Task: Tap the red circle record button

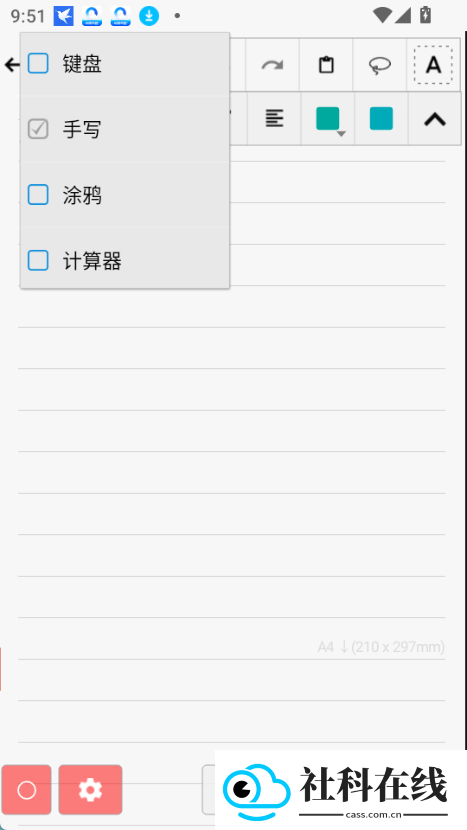Action: (x=26, y=790)
